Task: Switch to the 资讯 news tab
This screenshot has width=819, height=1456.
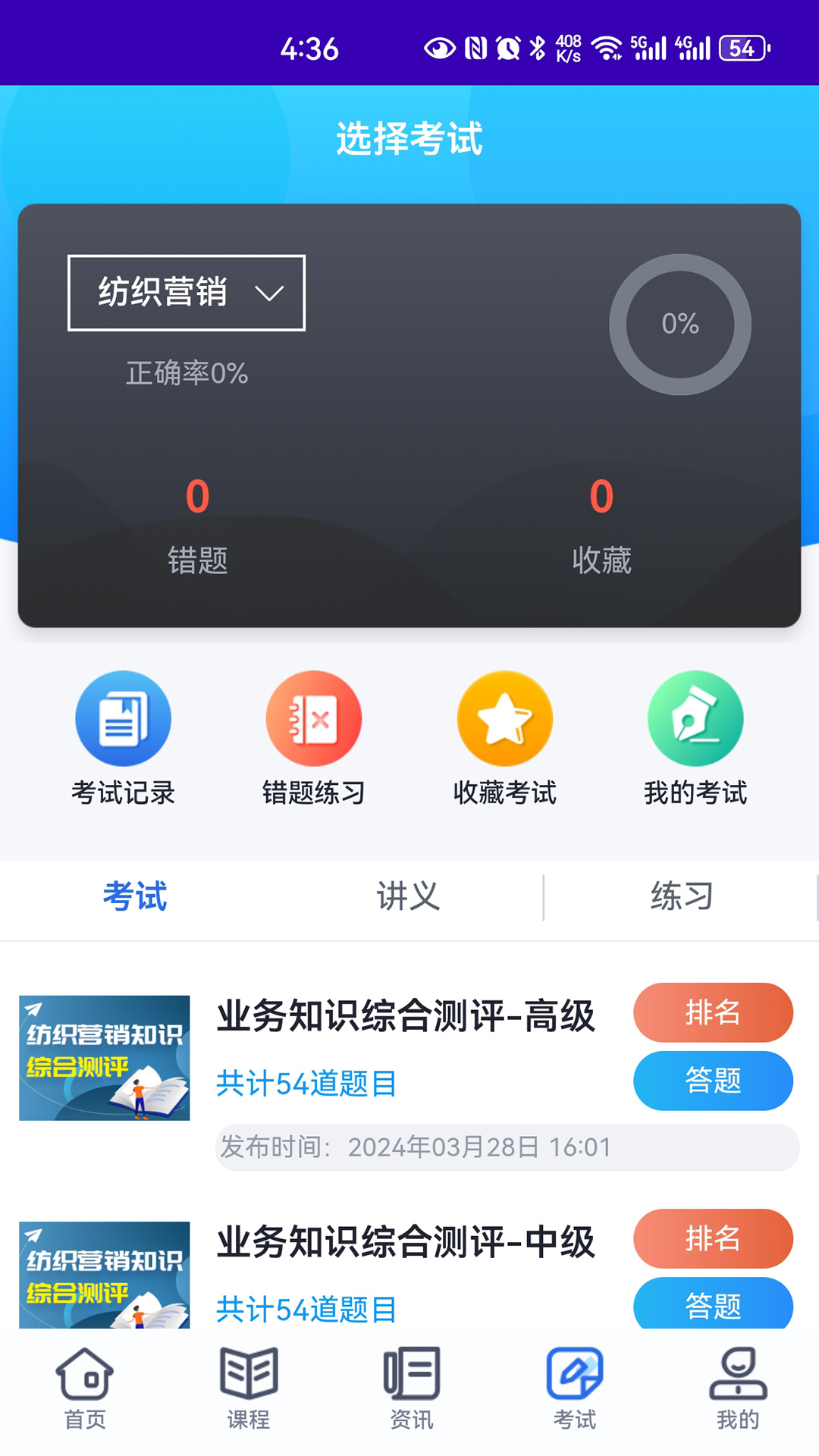Action: 412,1388
